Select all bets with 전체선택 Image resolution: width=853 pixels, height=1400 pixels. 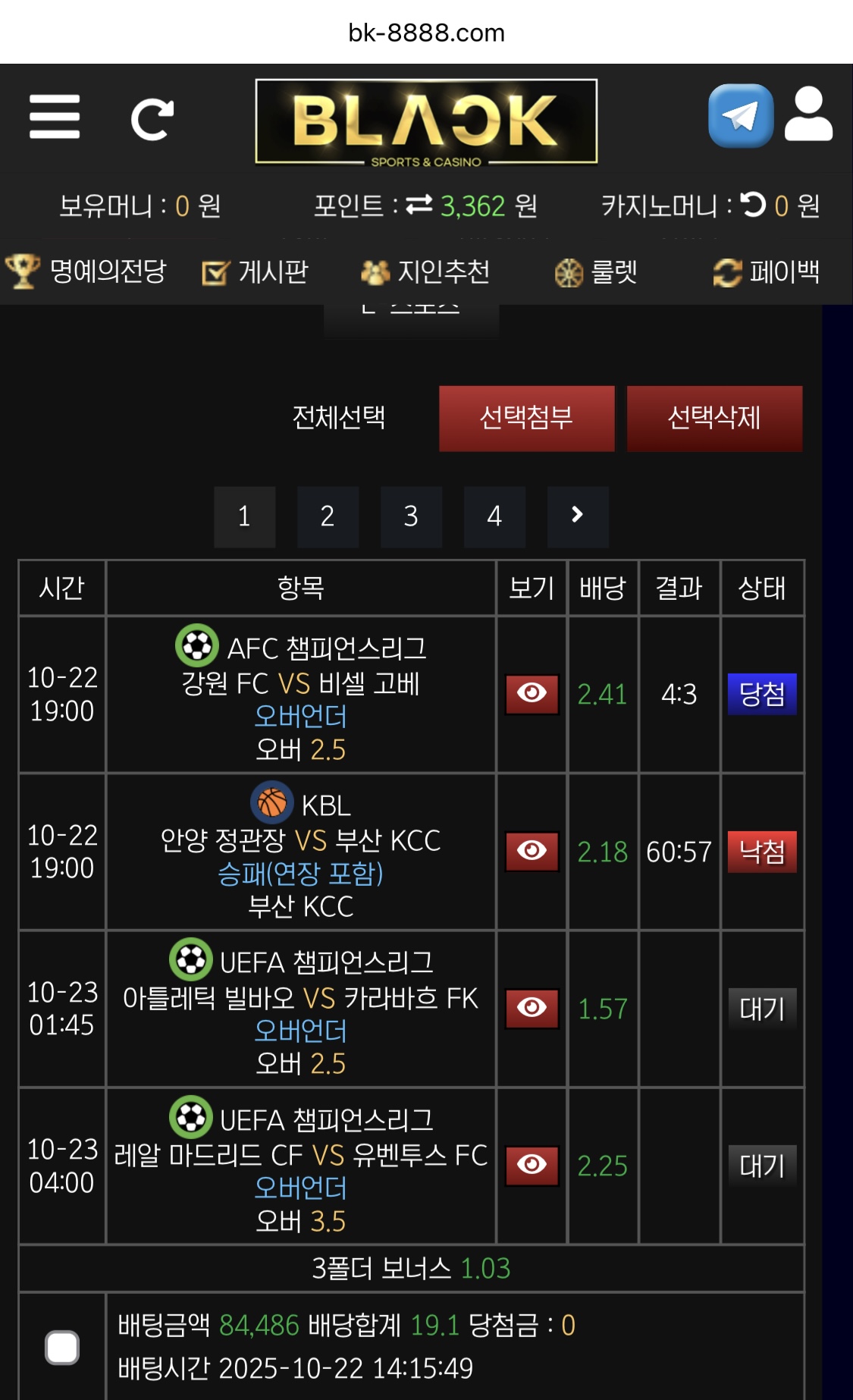pyautogui.click(x=339, y=417)
